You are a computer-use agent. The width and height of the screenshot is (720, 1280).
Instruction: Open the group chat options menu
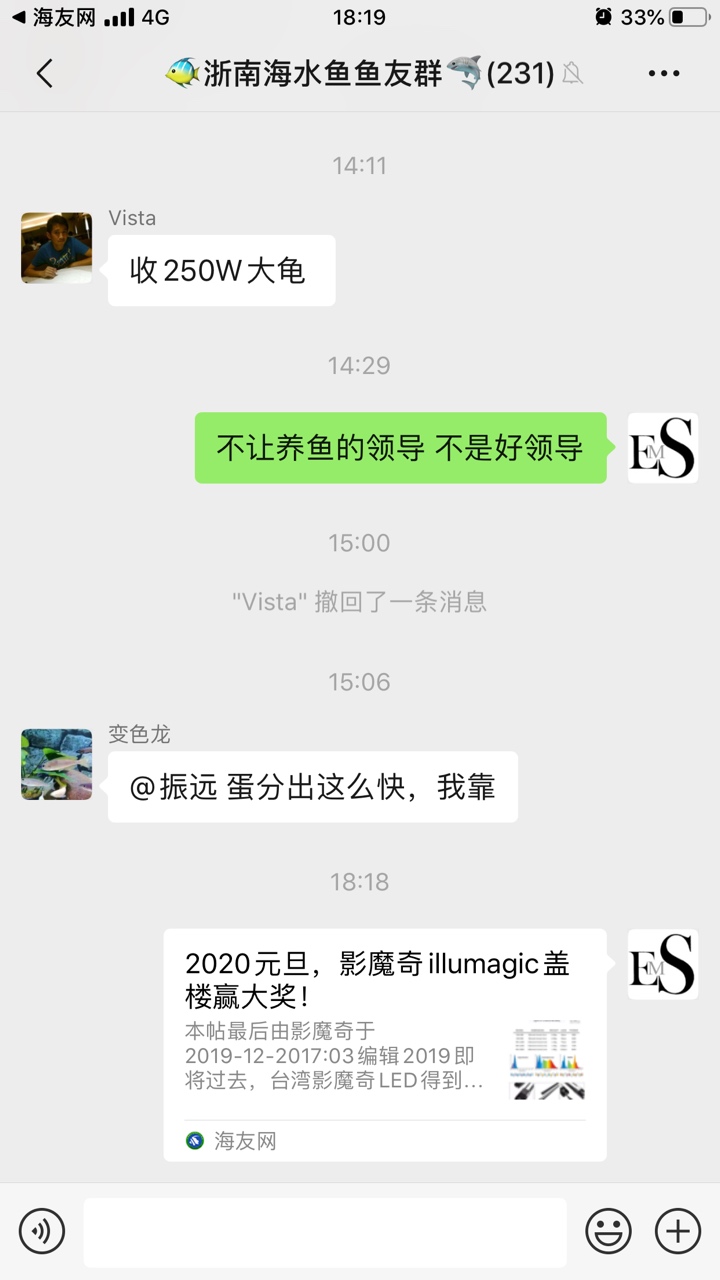tap(664, 73)
